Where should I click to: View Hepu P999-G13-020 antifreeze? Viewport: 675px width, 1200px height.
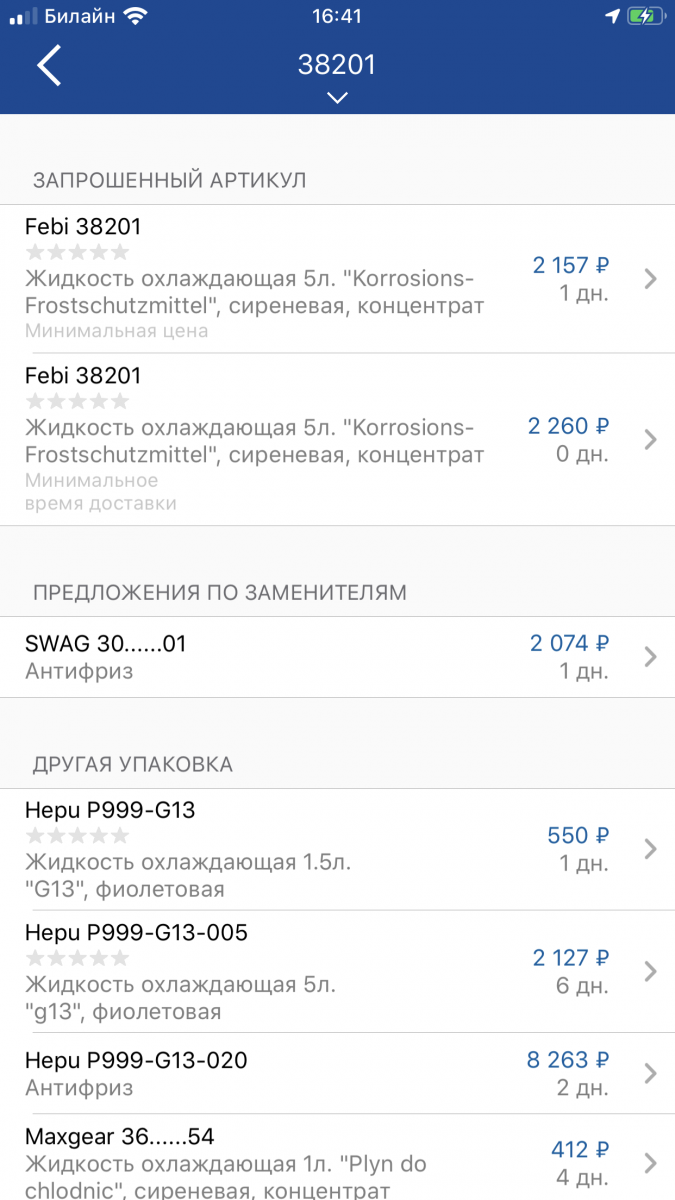coord(337,1073)
